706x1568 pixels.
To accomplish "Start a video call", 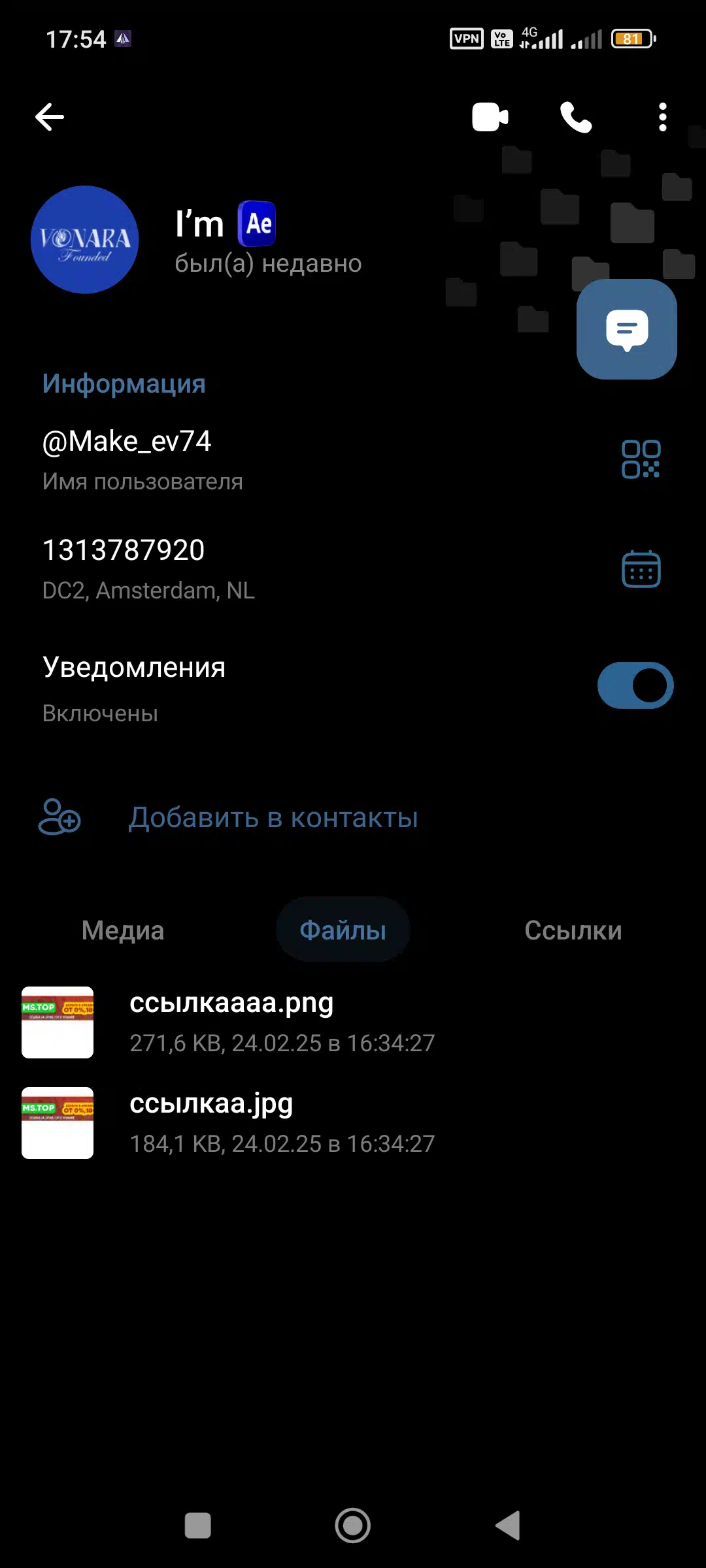I will 490,118.
